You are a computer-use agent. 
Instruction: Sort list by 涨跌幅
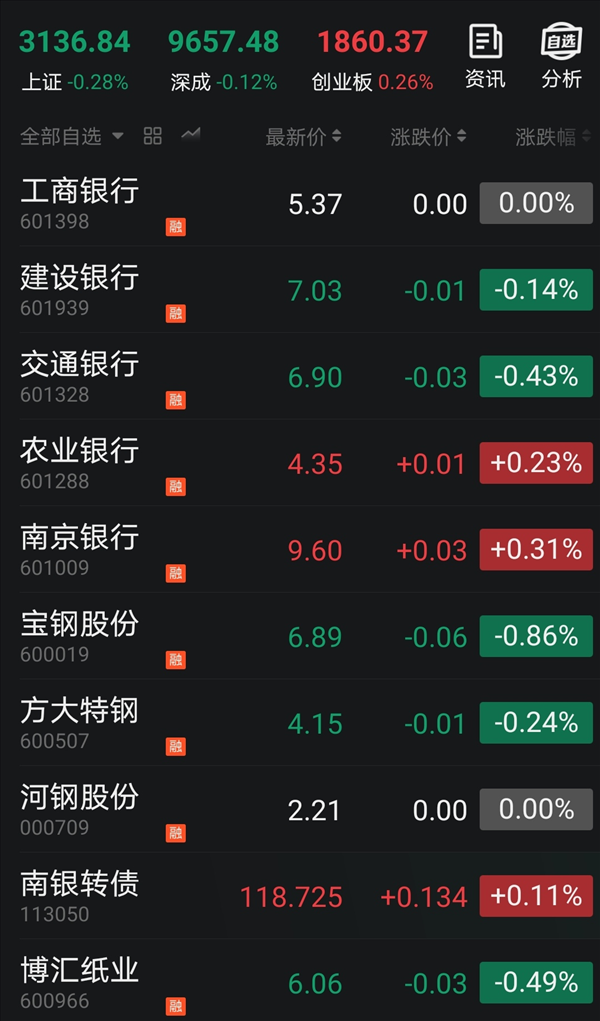[552, 137]
